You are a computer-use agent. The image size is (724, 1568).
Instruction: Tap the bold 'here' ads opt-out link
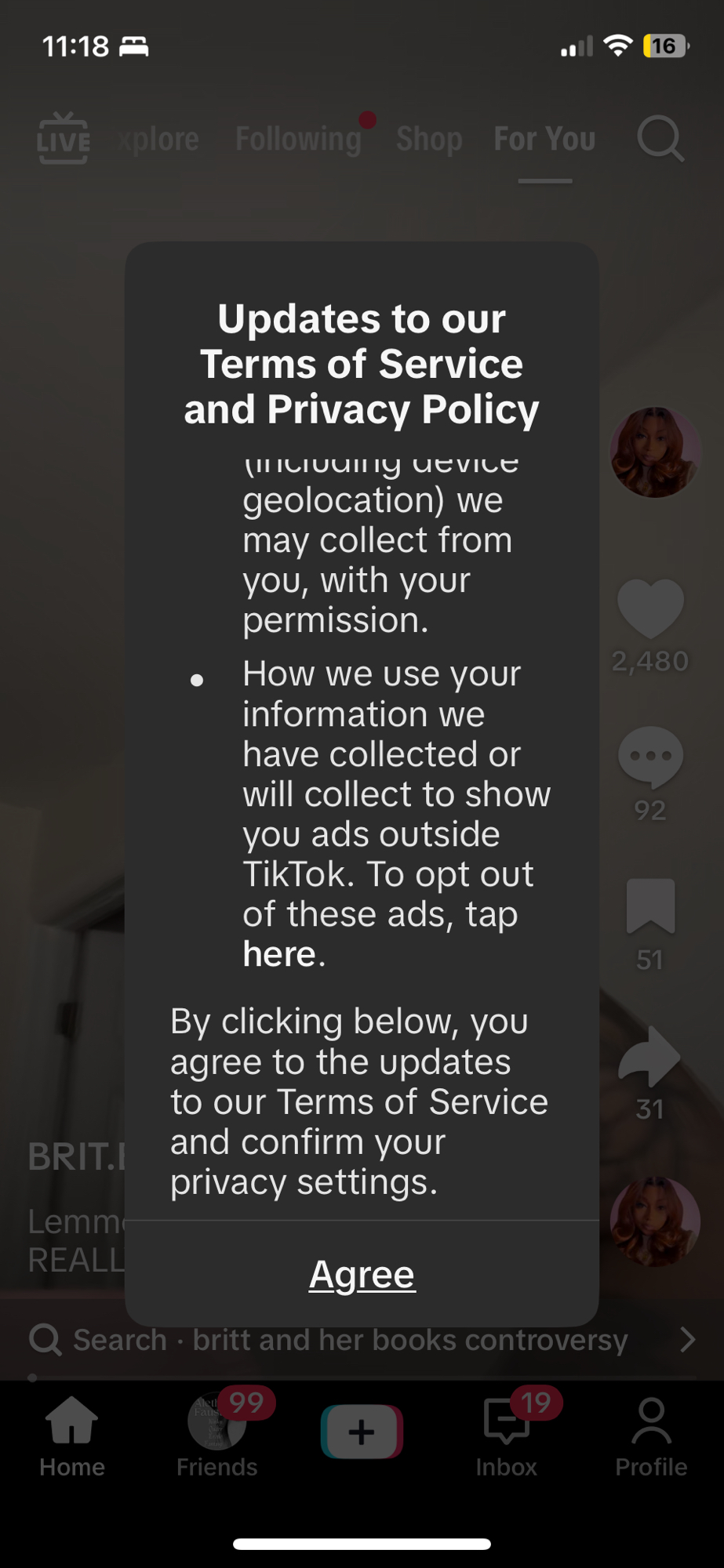278,954
